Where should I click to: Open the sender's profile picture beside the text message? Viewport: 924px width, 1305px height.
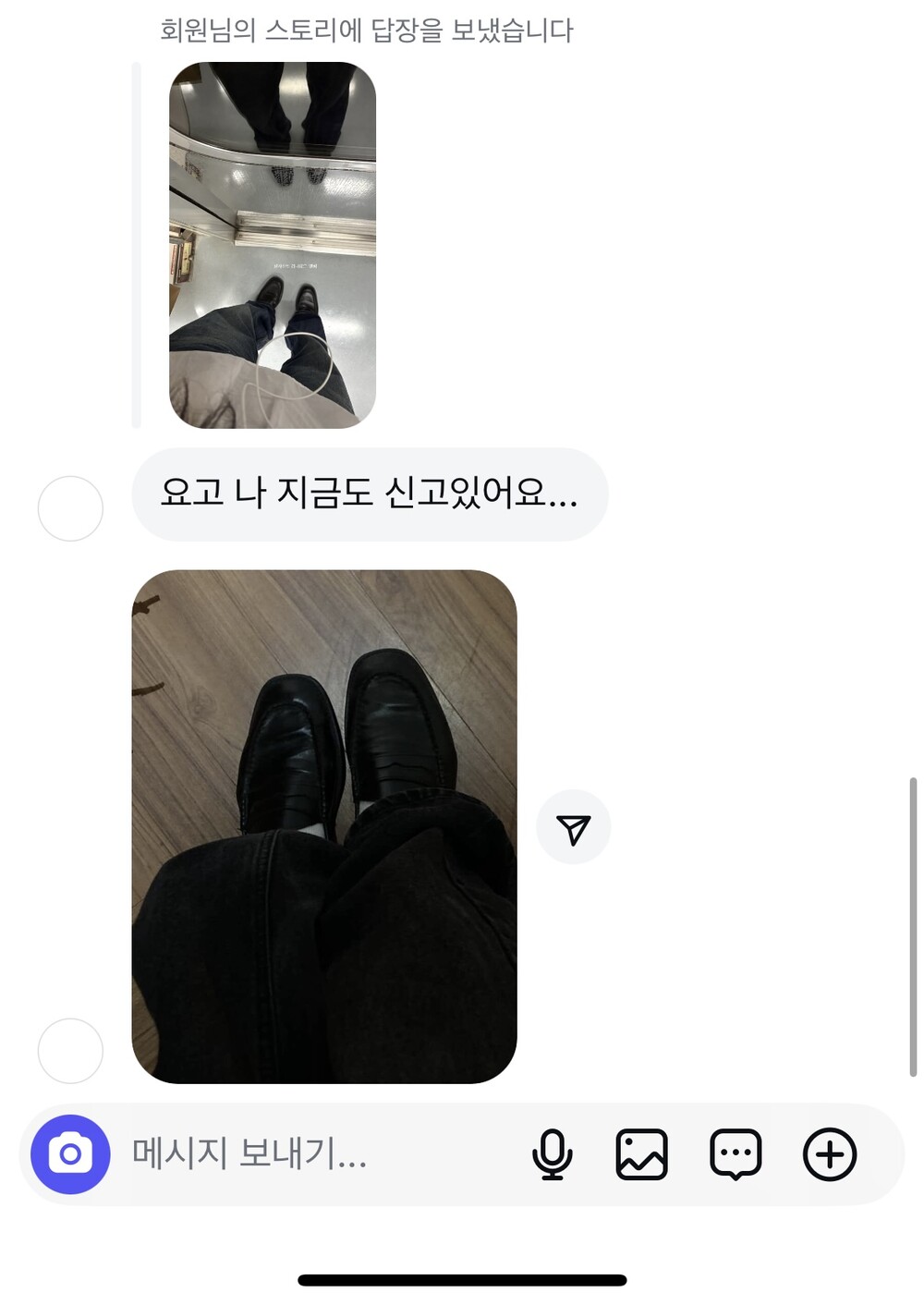[70, 508]
